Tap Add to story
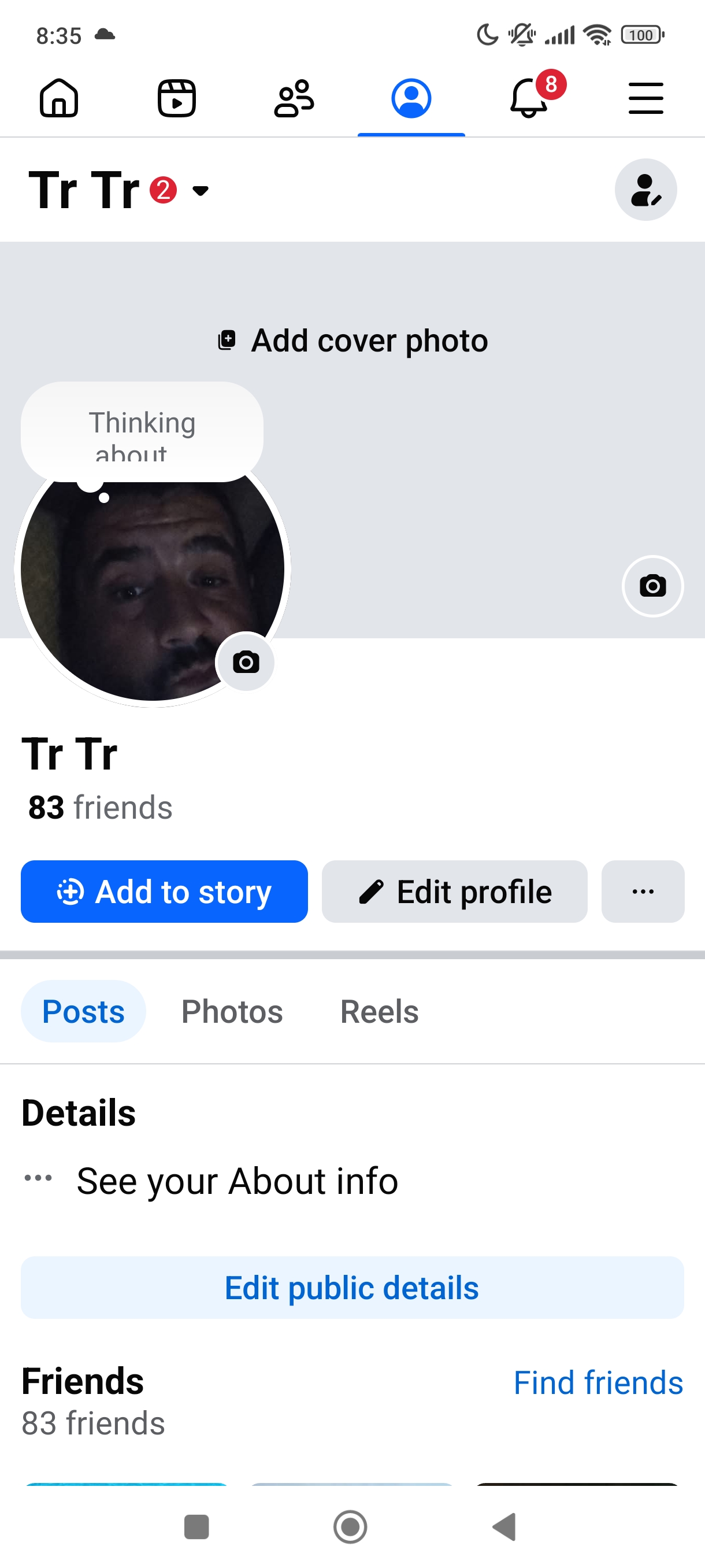Screen dimensions: 705x1568 point(164,892)
